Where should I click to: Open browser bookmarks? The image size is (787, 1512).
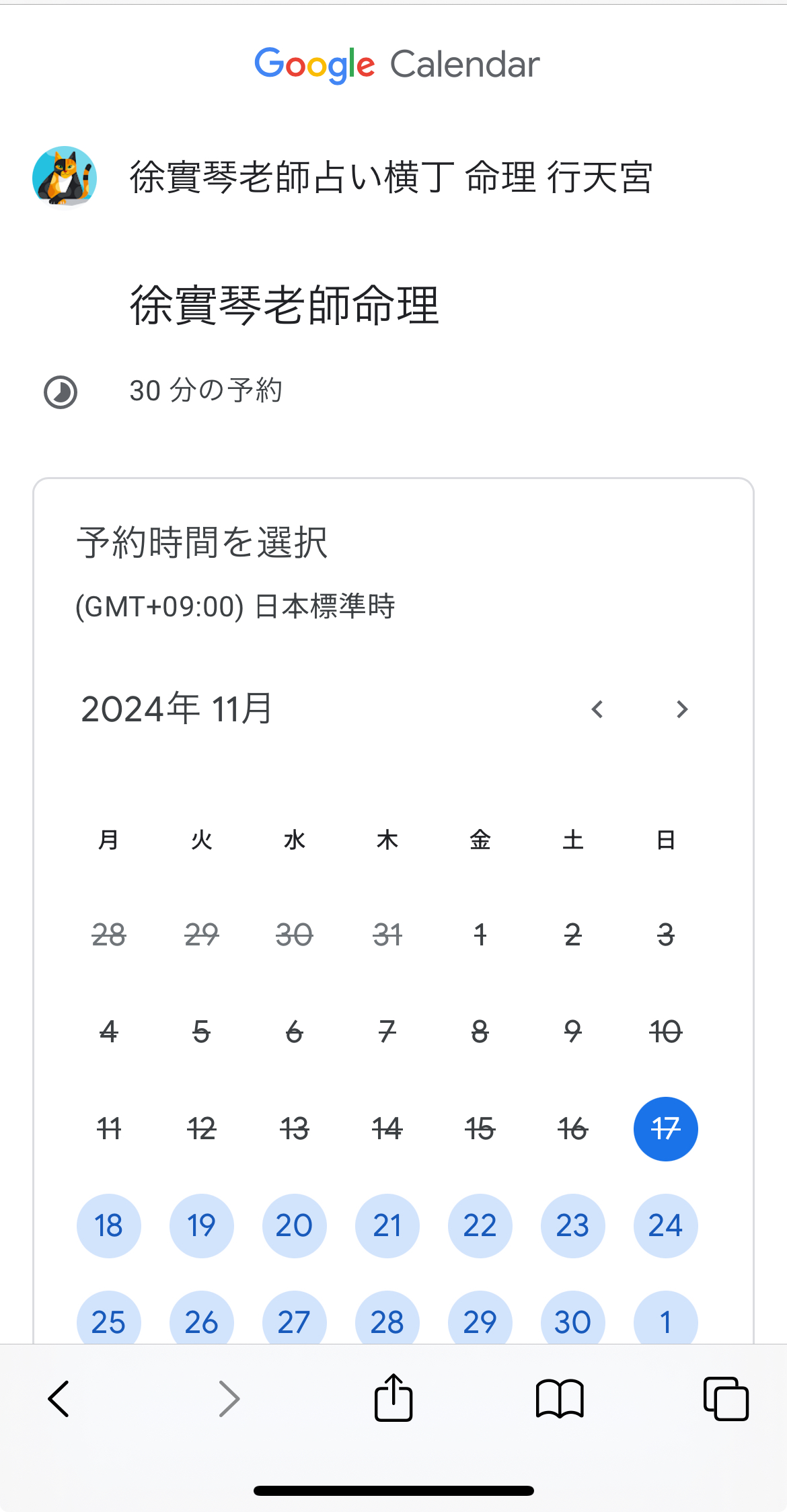(x=560, y=1399)
